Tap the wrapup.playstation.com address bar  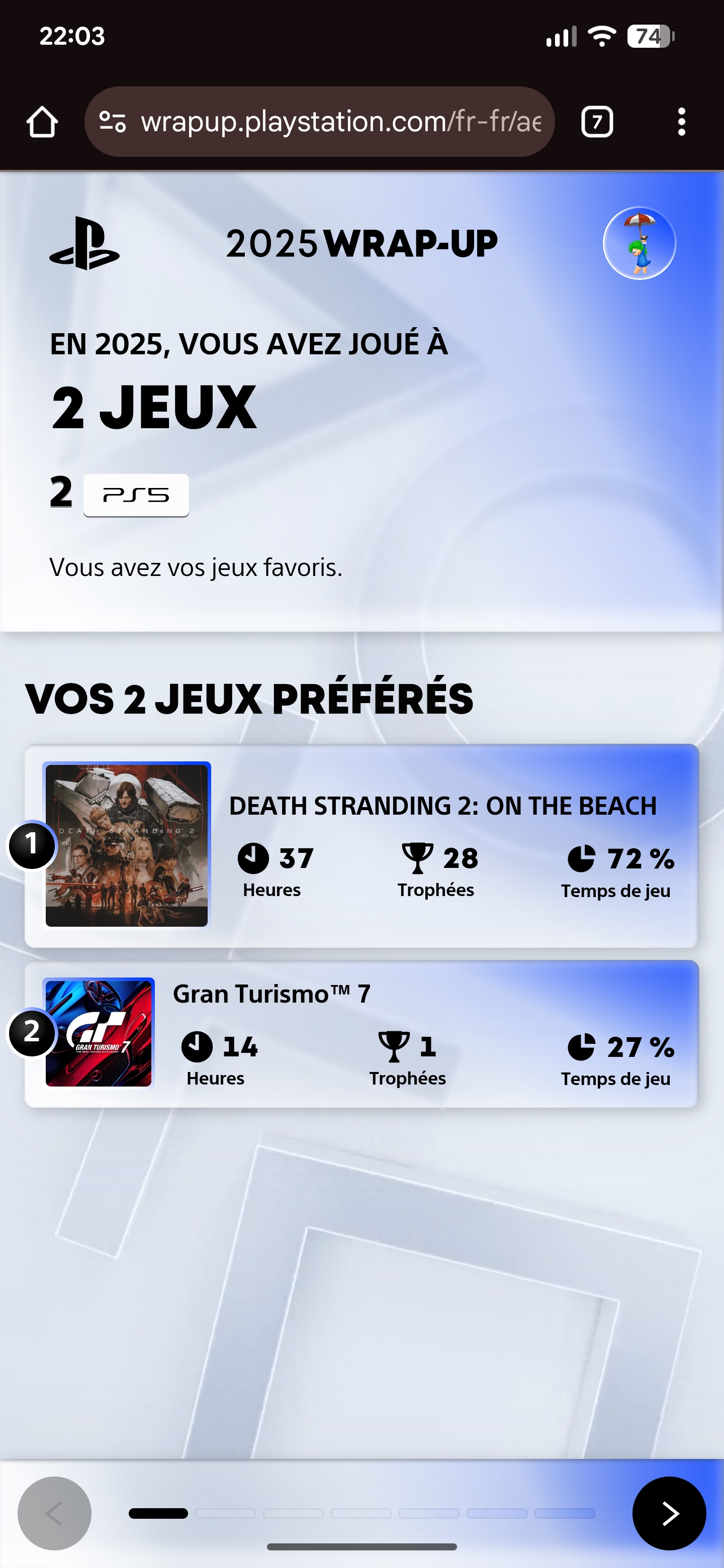coord(340,122)
